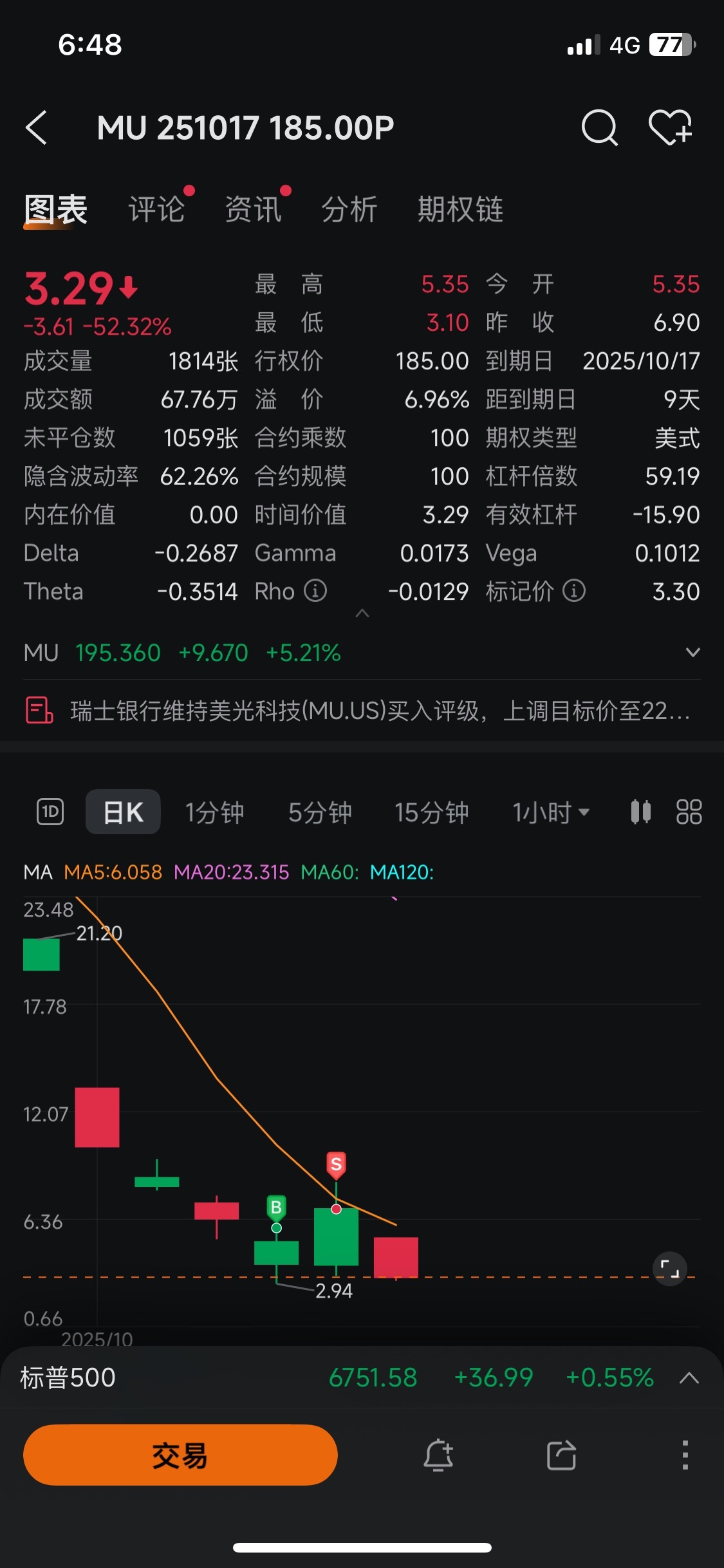Open the 1小时 interval dropdown
The width and height of the screenshot is (724, 1568).
[x=551, y=812]
